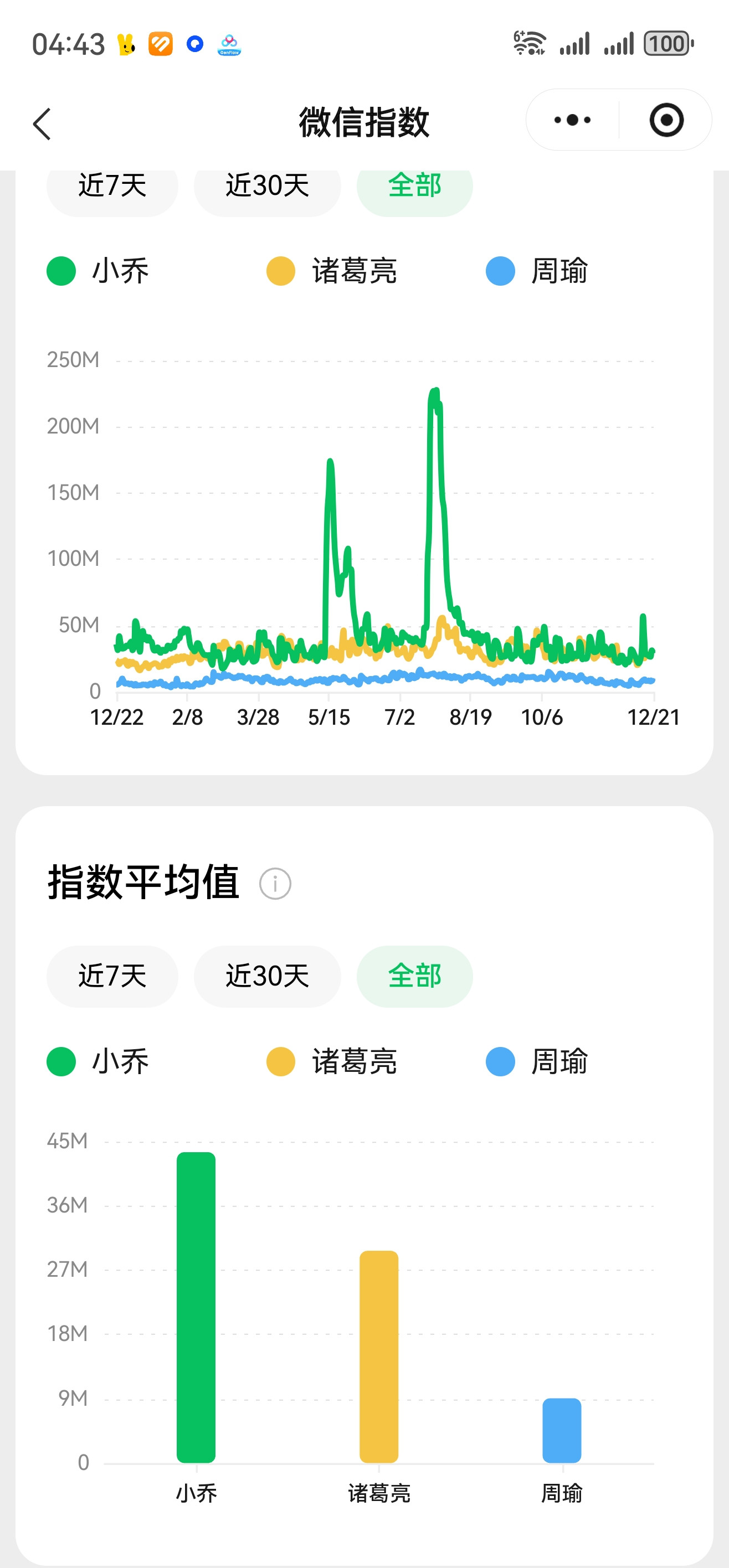The height and width of the screenshot is (1568, 729).
Task: Tap the blue 周瑜 bar for its value
Action: point(562,1431)
